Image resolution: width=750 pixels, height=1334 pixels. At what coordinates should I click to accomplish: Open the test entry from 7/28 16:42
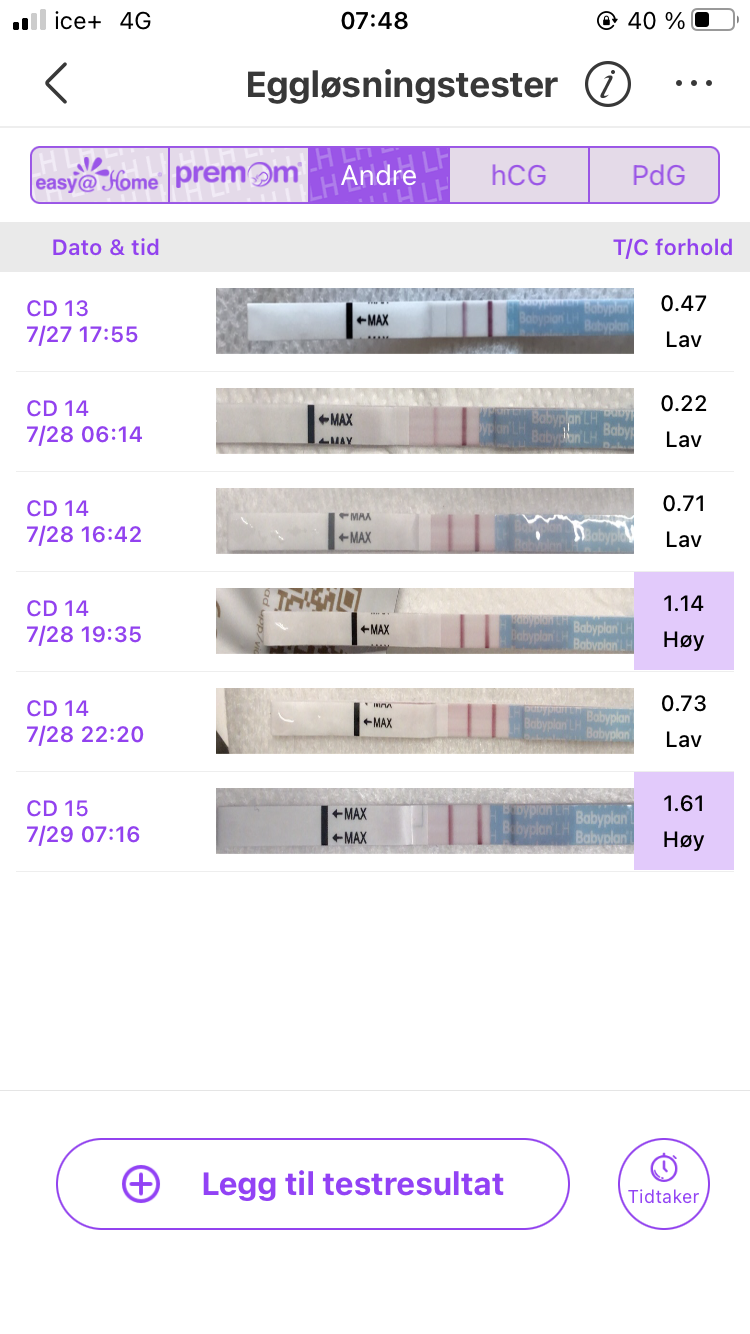pos(375,521)
